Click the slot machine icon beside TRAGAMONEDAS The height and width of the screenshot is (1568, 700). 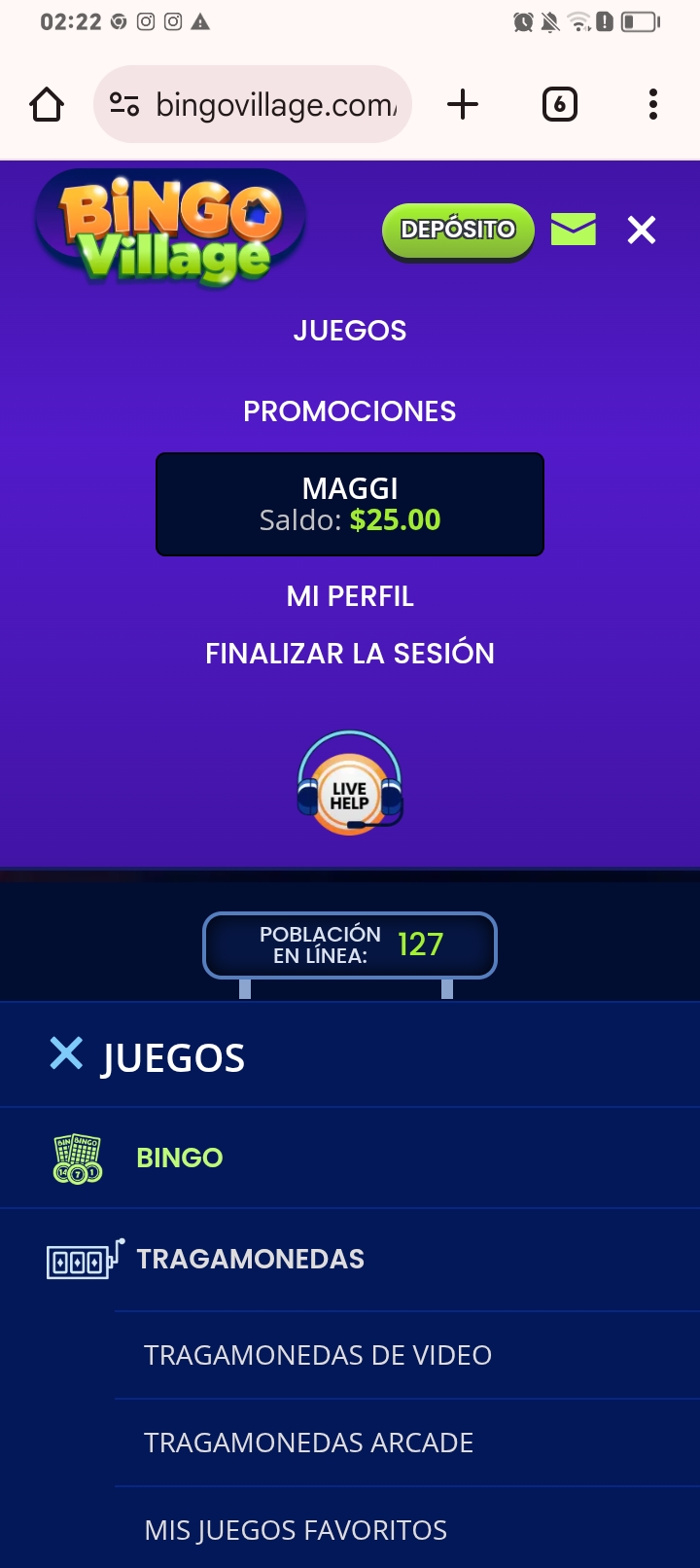(x=78, y=1258)
